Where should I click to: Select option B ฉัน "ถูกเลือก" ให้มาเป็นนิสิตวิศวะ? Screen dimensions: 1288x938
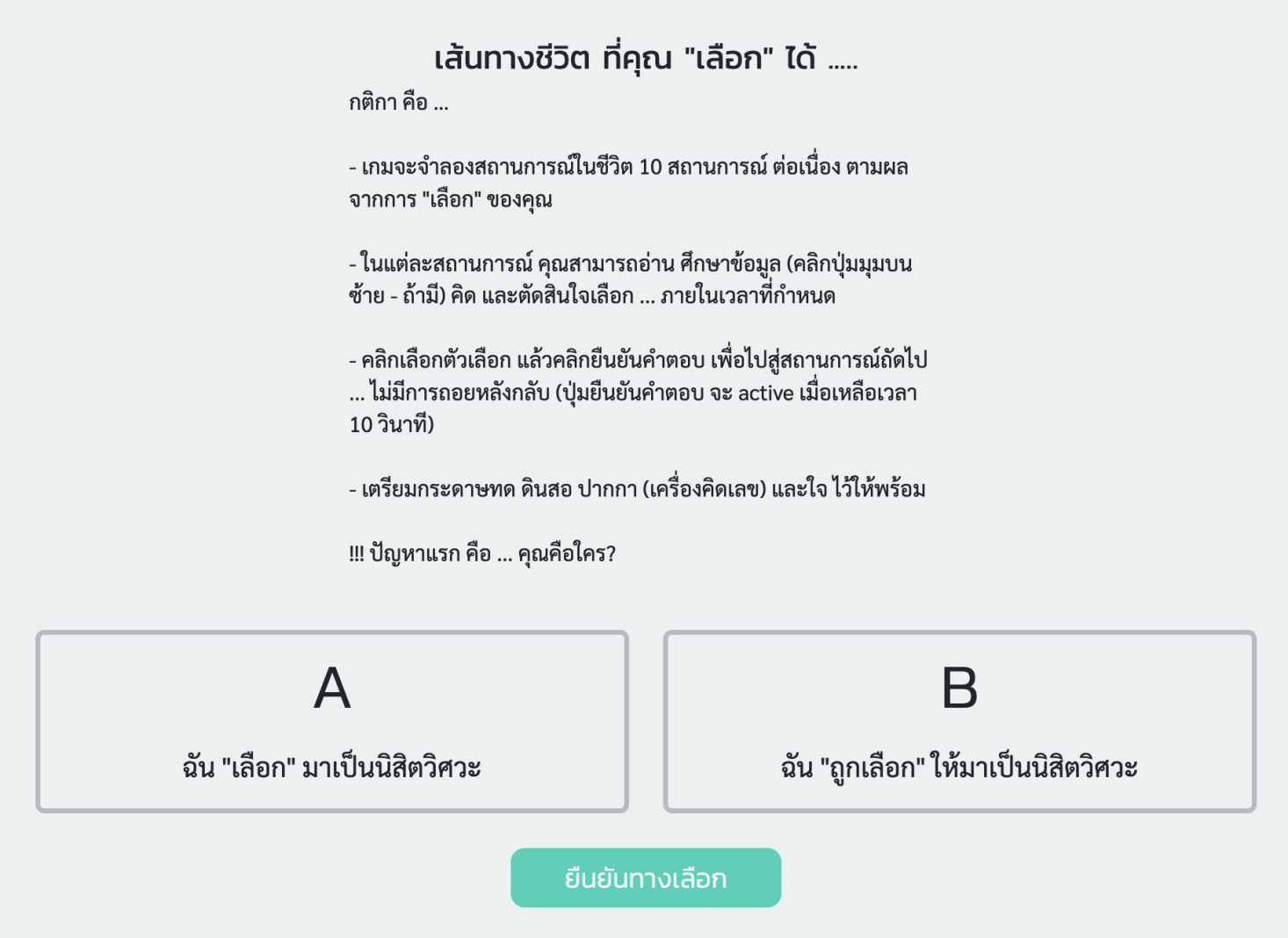click(x=959, y=721)
